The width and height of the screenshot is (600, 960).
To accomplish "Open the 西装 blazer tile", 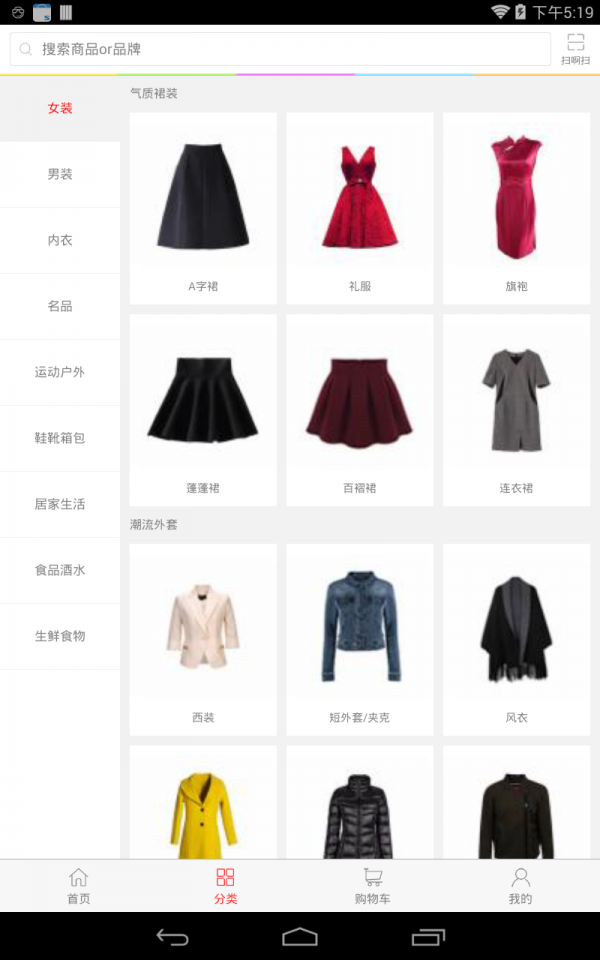I will tap(203, 639).
